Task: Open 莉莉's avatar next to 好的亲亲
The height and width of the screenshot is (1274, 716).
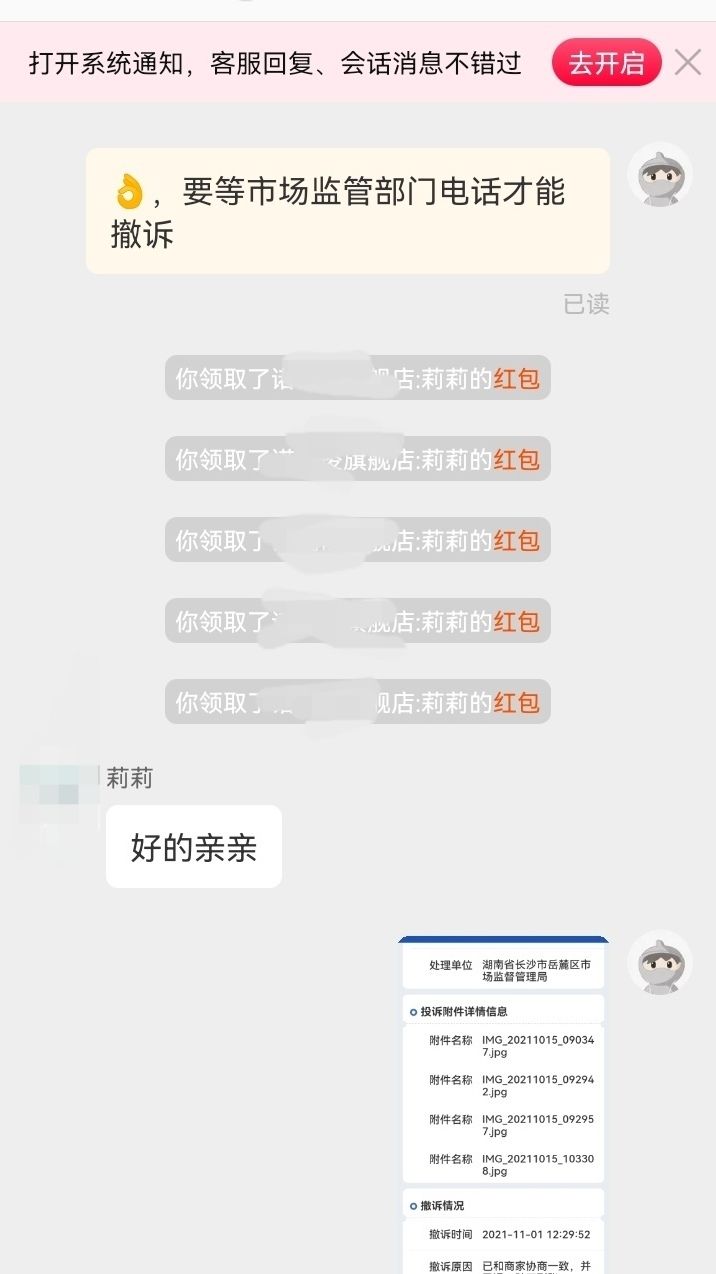Action: click(x=59, y=794)
